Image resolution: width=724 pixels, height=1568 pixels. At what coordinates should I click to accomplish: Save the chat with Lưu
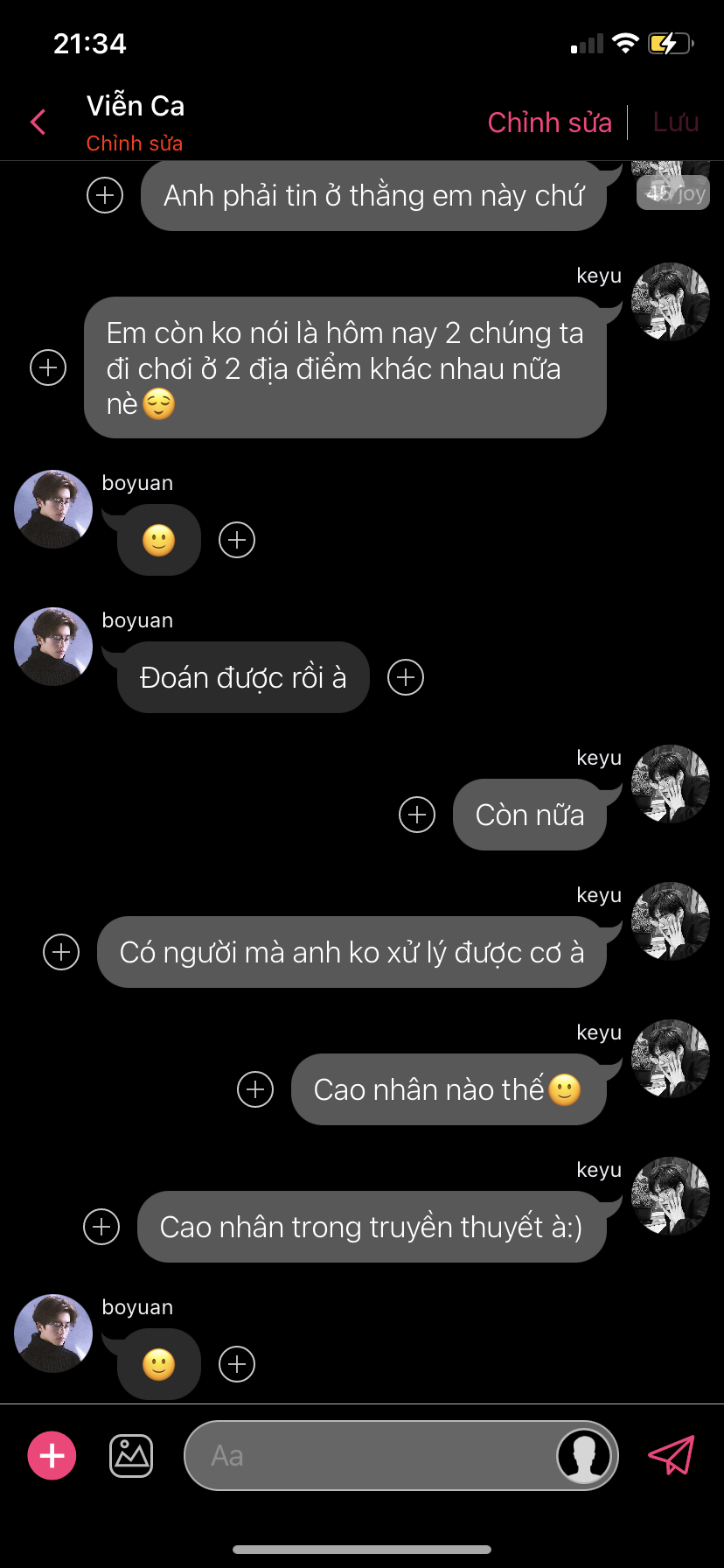(x=675, y=122)
